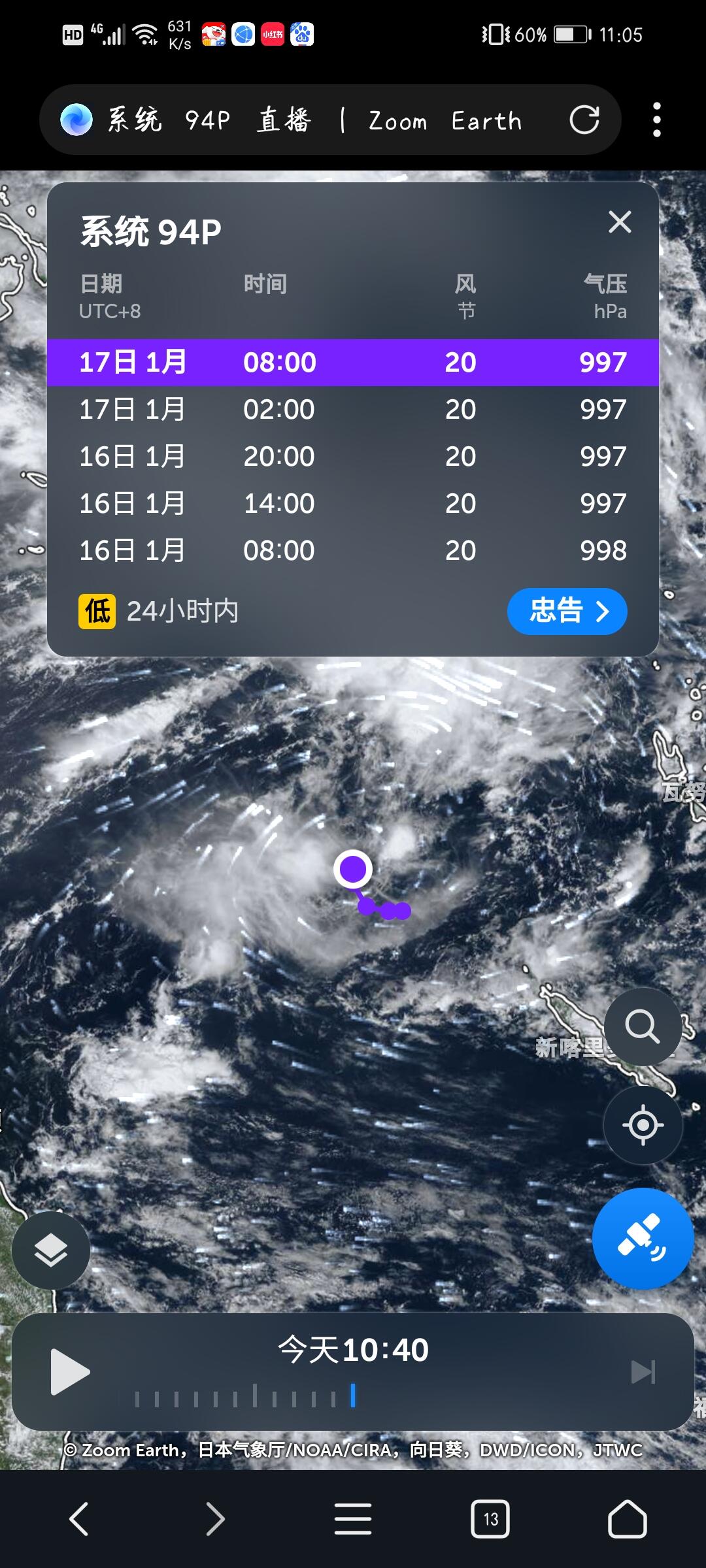The image size is (706, 1568).
Task: Open the 忠告 advisory button
Action: click(567, 612)
